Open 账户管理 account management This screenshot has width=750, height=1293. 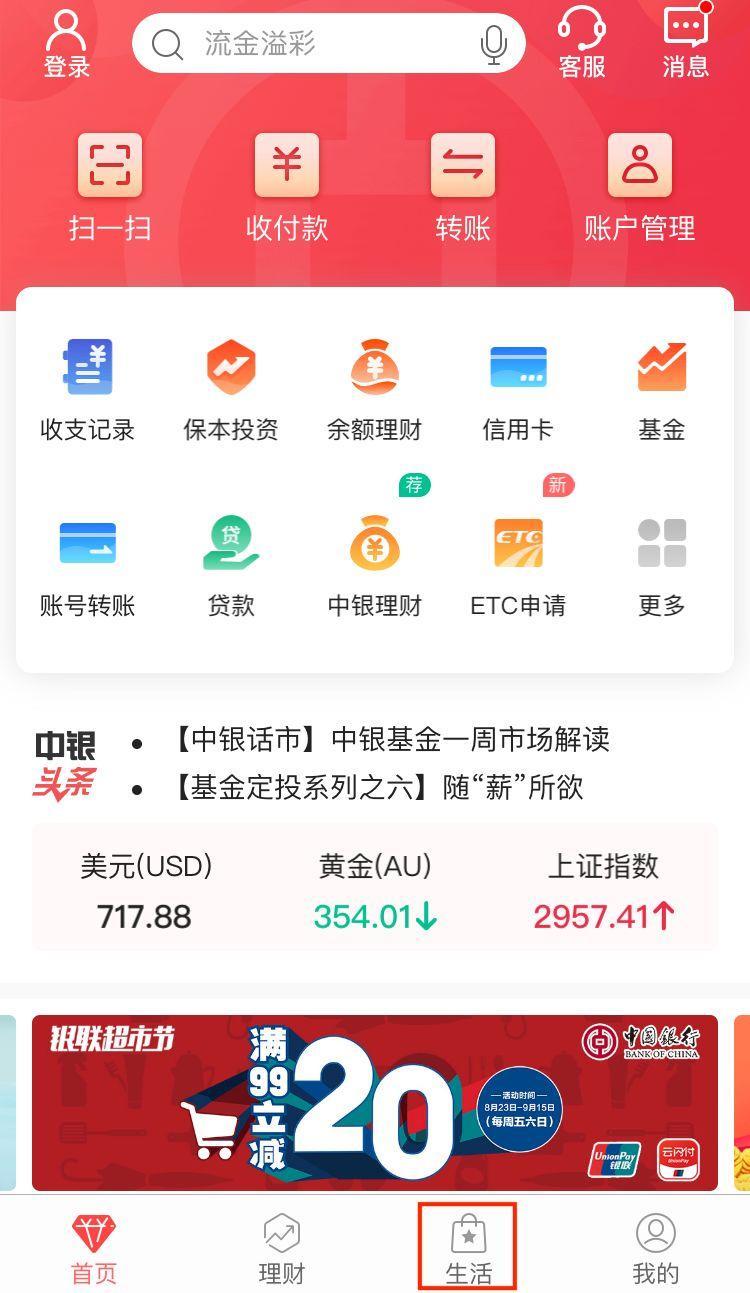coord(640,187)
